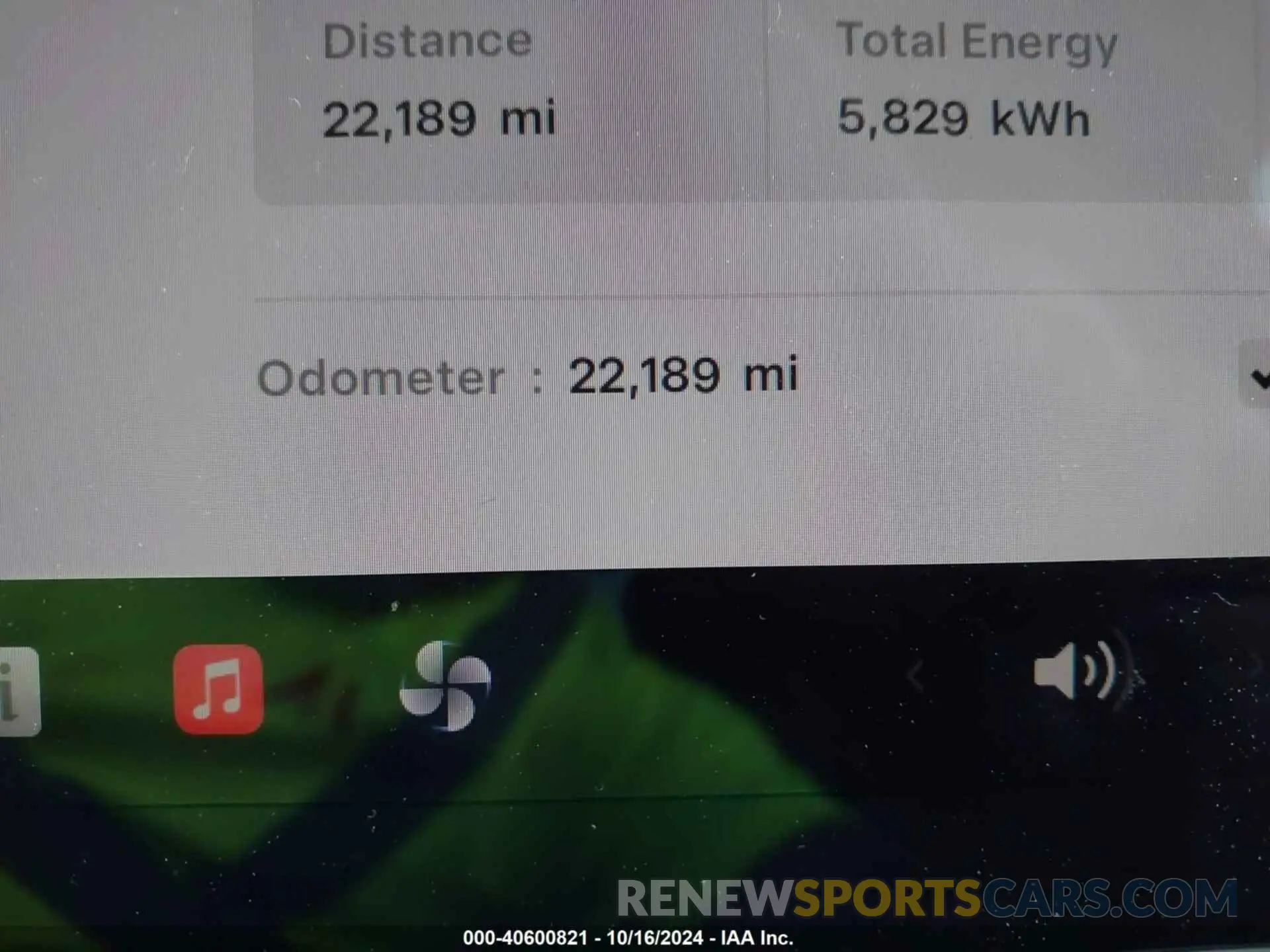Open the climate fan controls

pyautogui.click(x=445, y=686)
